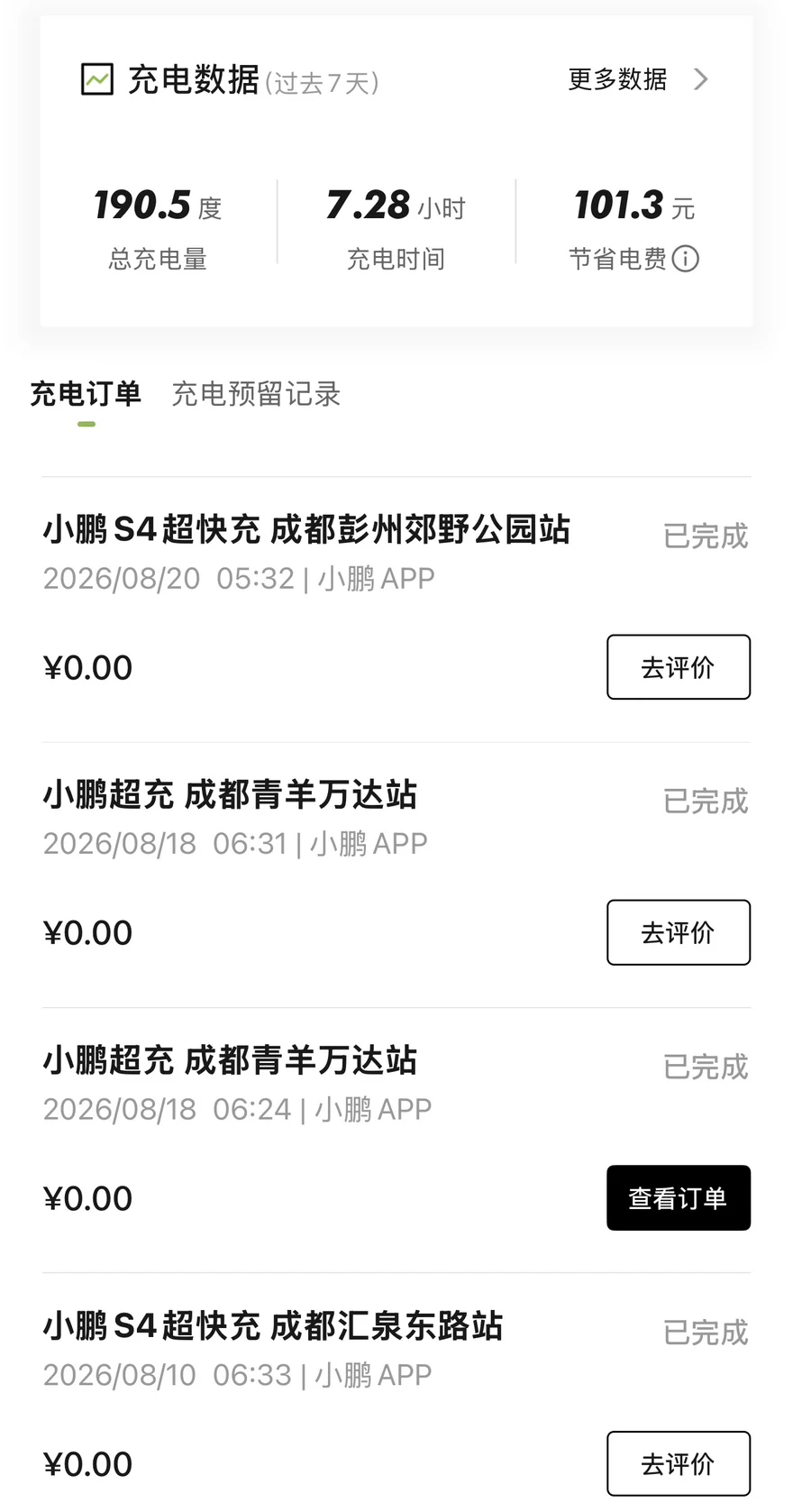The height and width of the screenshot is (1512, 793).
Task: Tap 去评价 for the 成都汇泉东路站 order
Action: point(679,1463)
